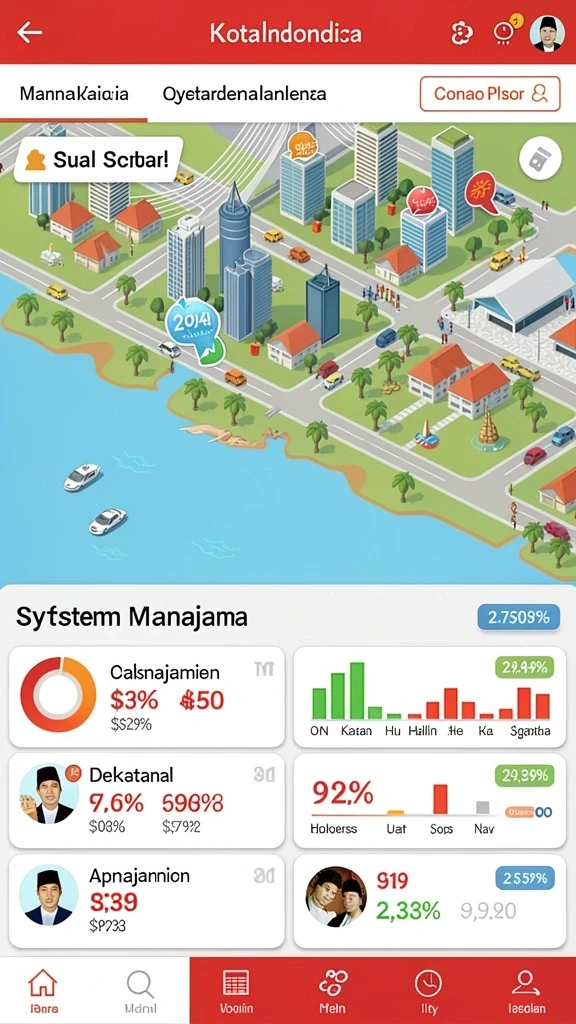Open the Ilty clock tab
576x1024 pixels.
(x=428, y=991)
